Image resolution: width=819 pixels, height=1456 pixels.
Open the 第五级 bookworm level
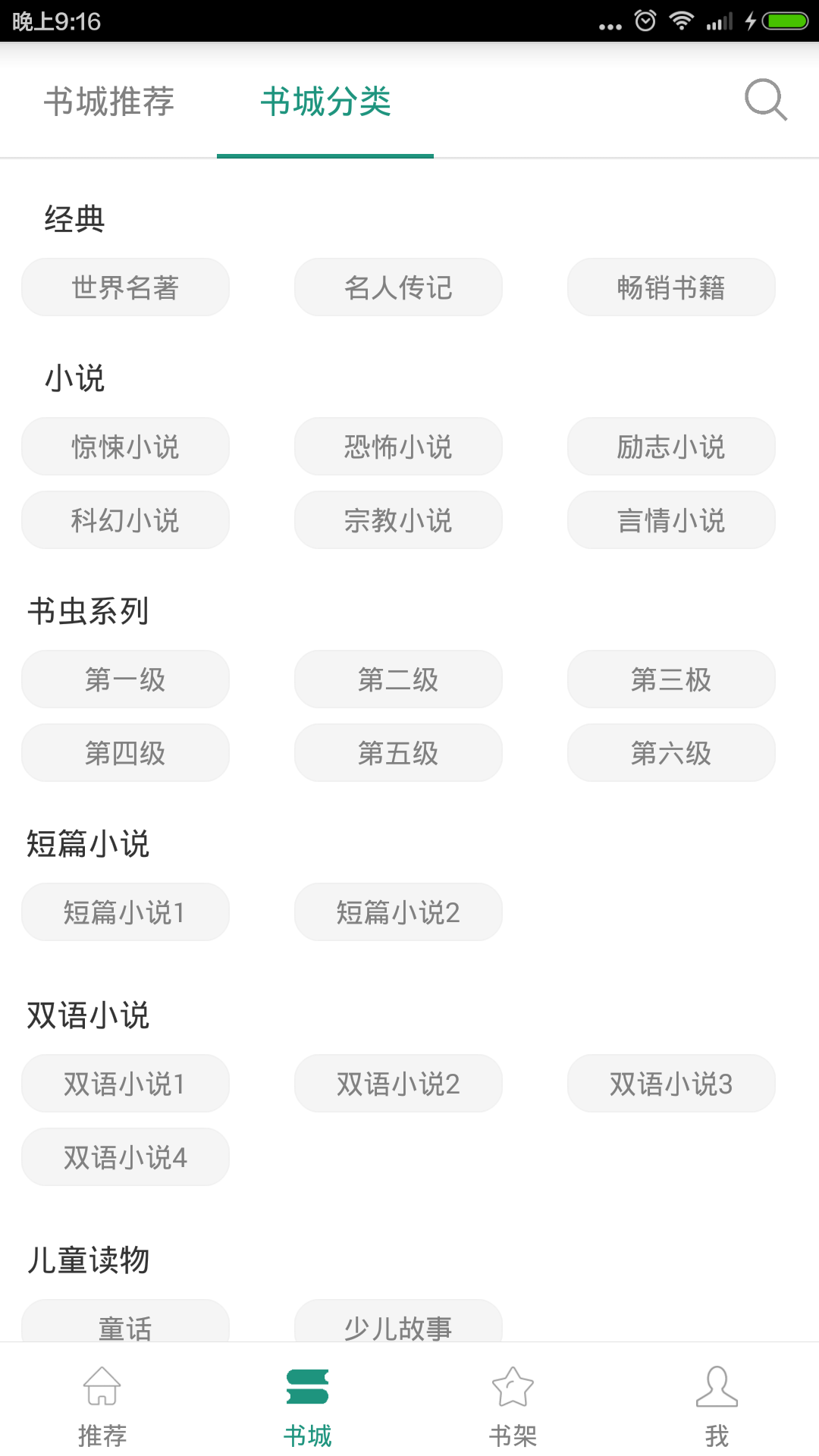pyautogui.click(x=398, y=753)
